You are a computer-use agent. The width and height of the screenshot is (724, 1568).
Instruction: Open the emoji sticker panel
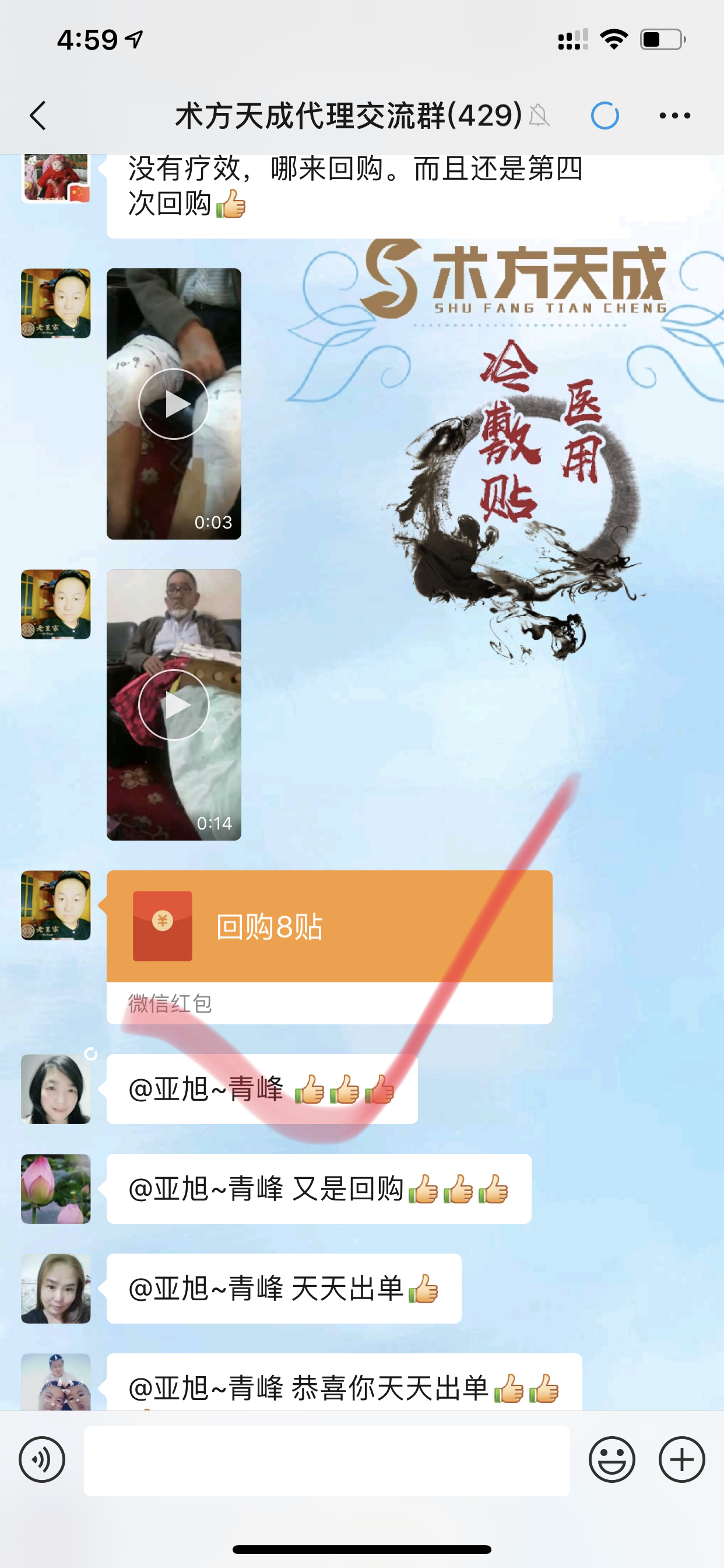611,1459
